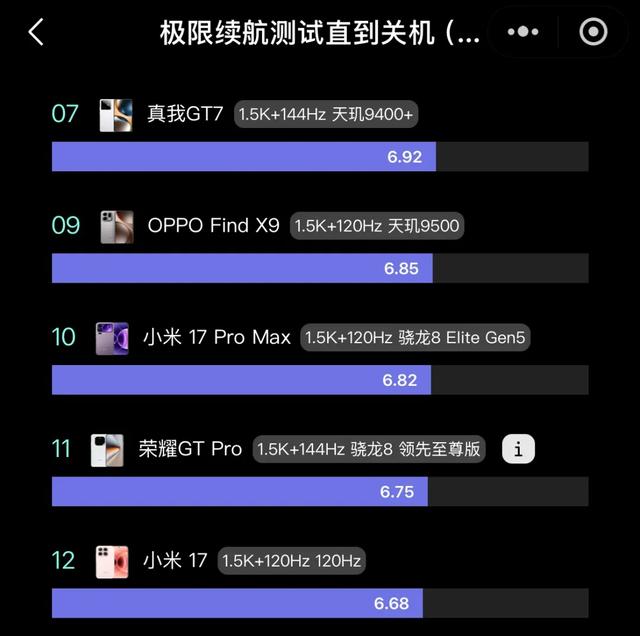Close the mini program with the circle icon
The width and height of the screenshot is (640, 636).
point(593,32)
